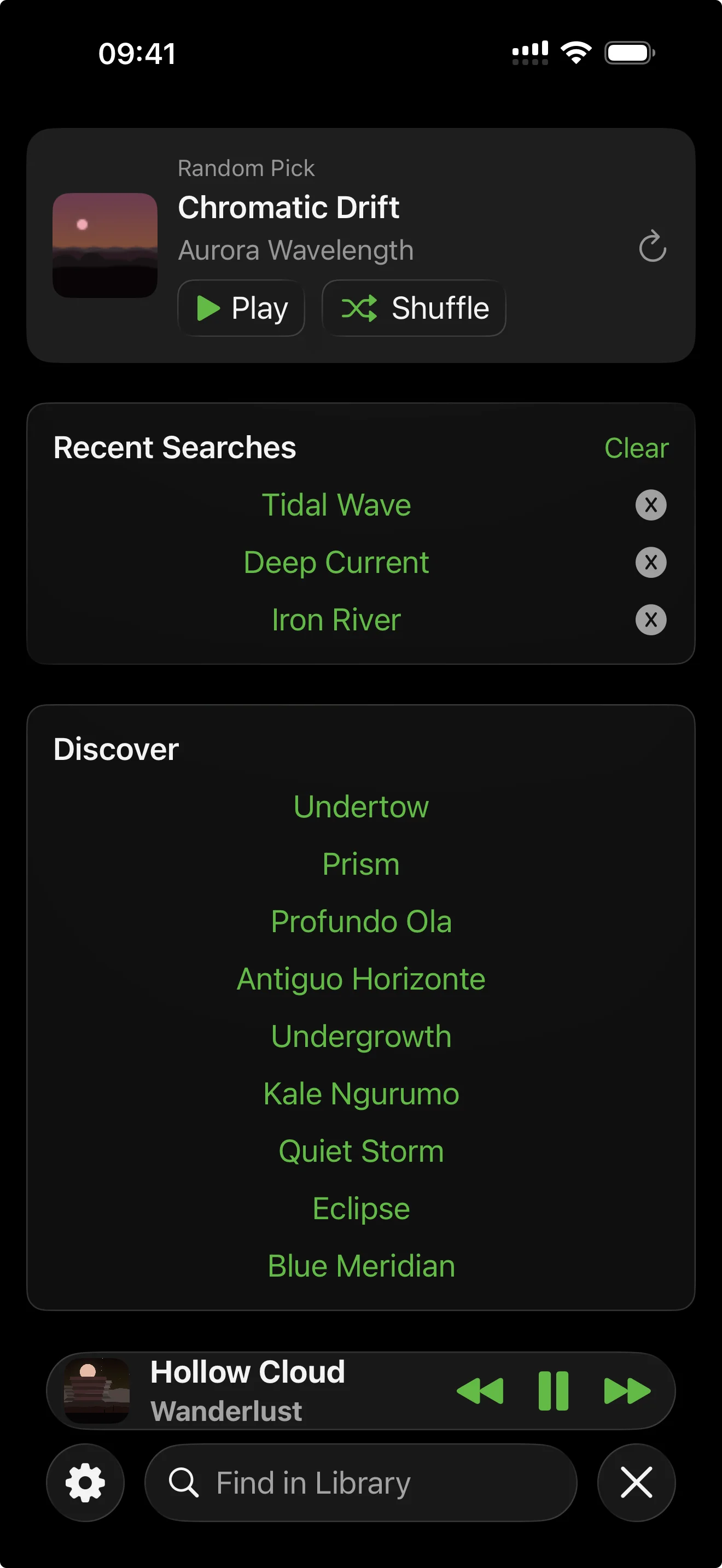The height and width of the screenshot is (1568, 722).
Task: Tap the Hollow Cloud album artwork
Action: 98,1390
